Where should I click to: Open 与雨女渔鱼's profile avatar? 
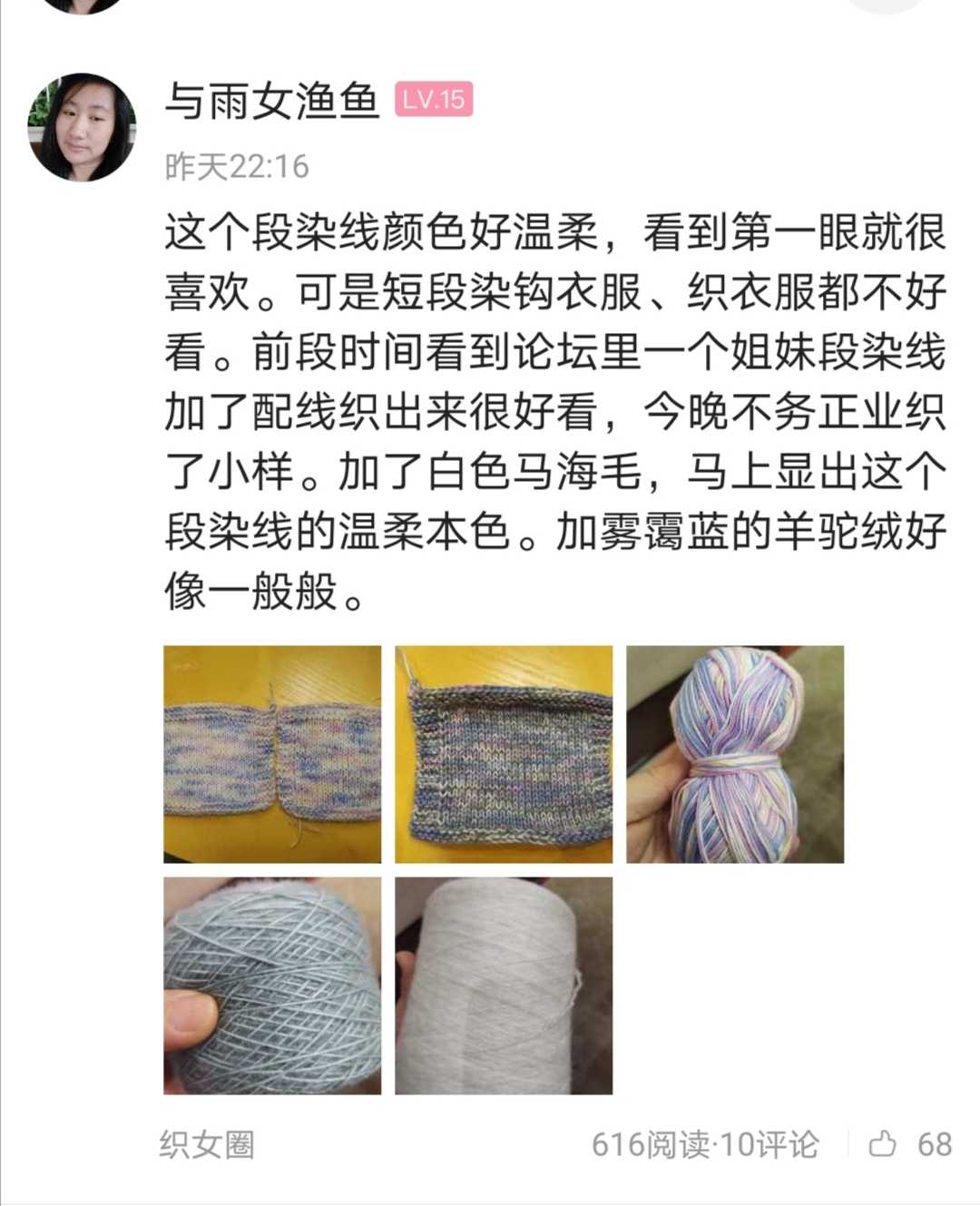[82, 127]
